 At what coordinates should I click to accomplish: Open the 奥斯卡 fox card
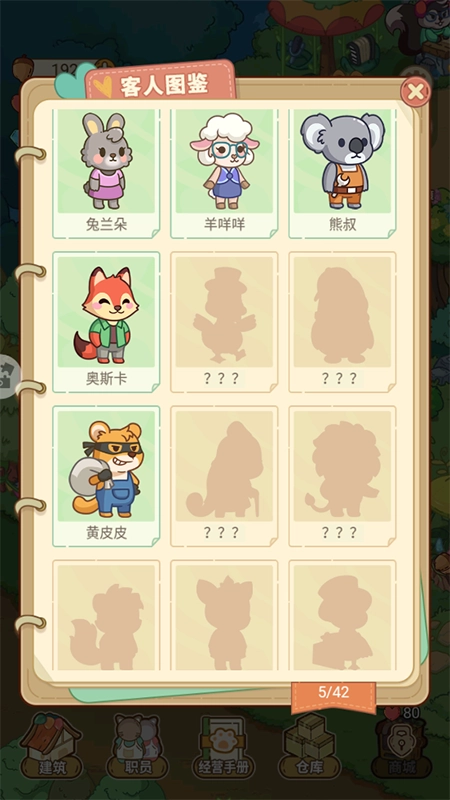click(106, 322)
